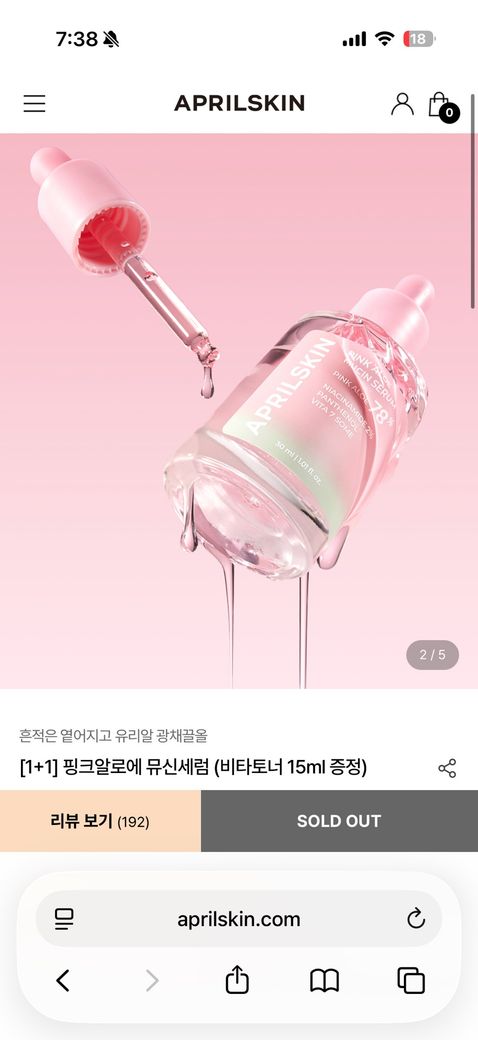Tap the SOLD OUT button
This screenshot has width=478, height=1040.
tap(339, 821)
